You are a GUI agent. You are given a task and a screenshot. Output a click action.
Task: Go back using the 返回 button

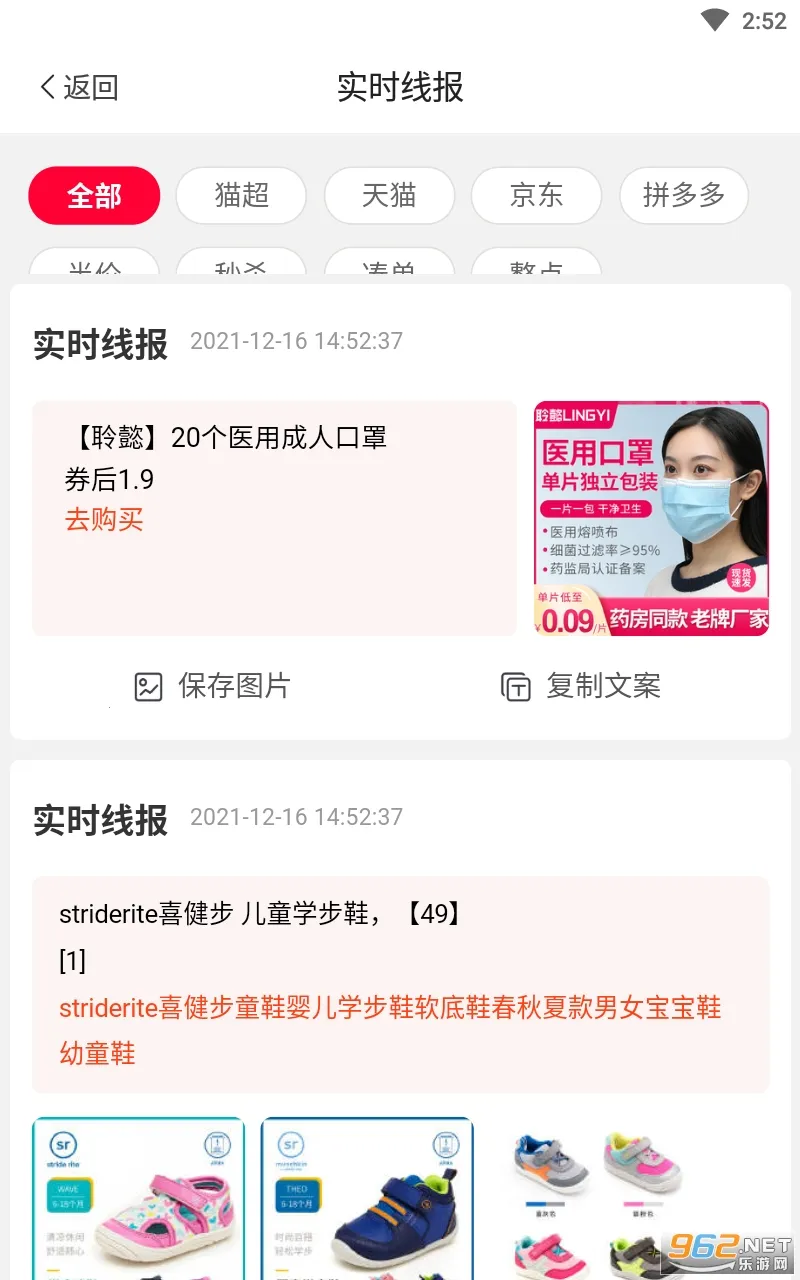click(x=78, y=87)
